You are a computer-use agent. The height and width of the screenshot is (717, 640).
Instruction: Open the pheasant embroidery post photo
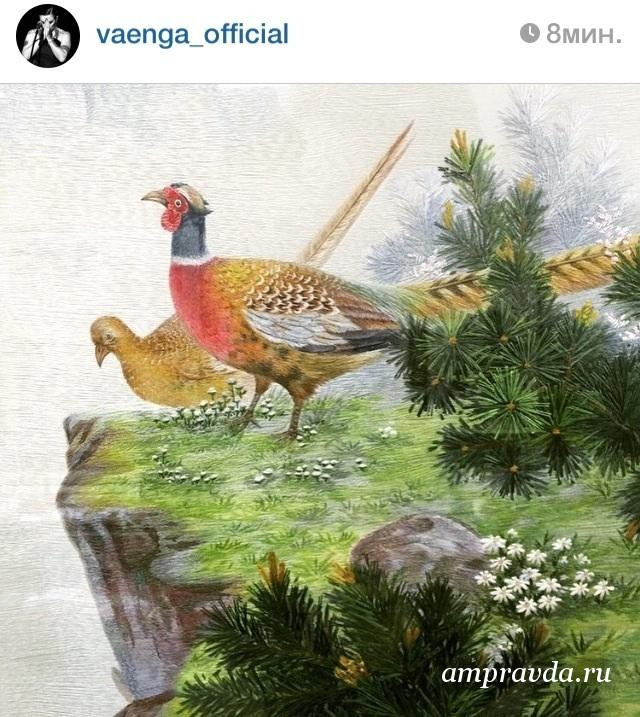(x=320, y=400)
